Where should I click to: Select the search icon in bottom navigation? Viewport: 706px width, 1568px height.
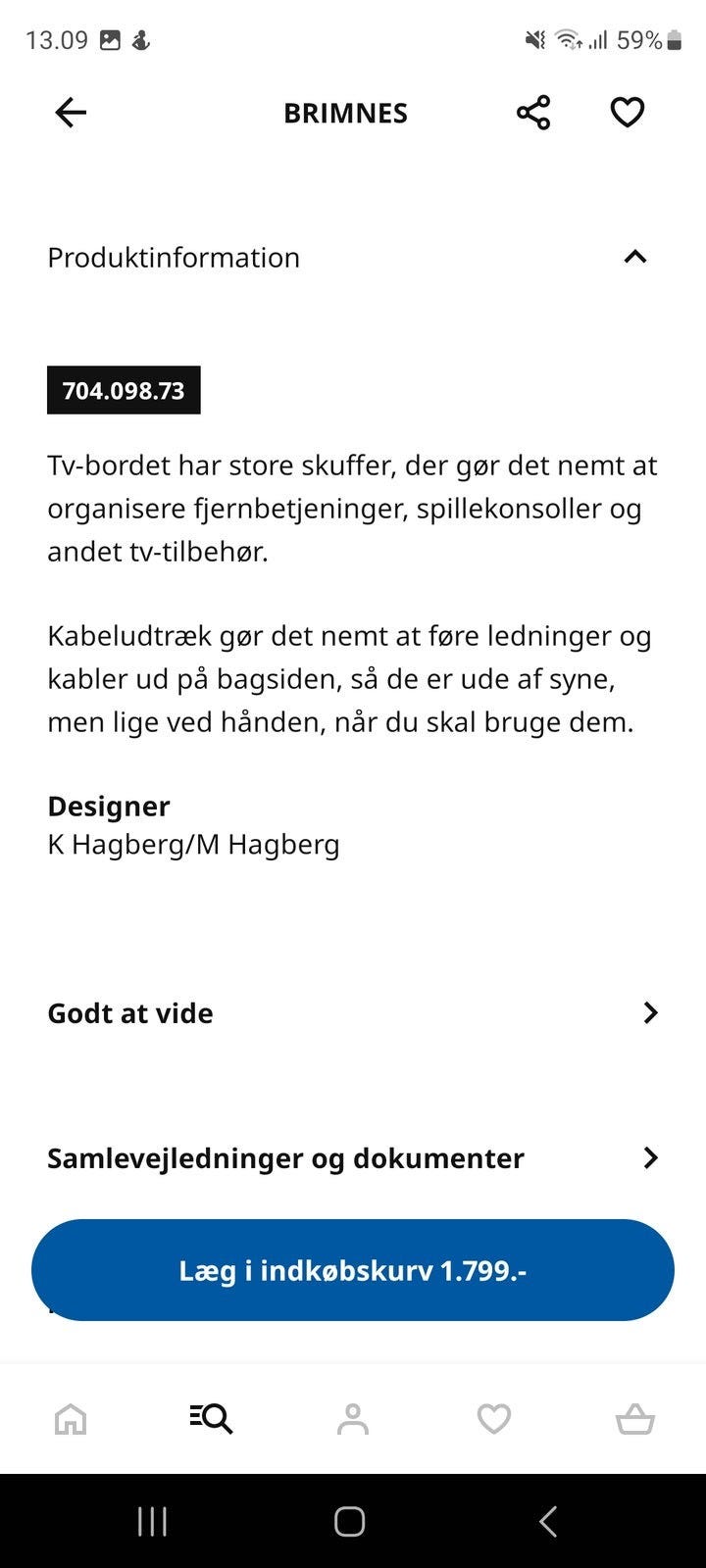click(x=211, y=1418)
